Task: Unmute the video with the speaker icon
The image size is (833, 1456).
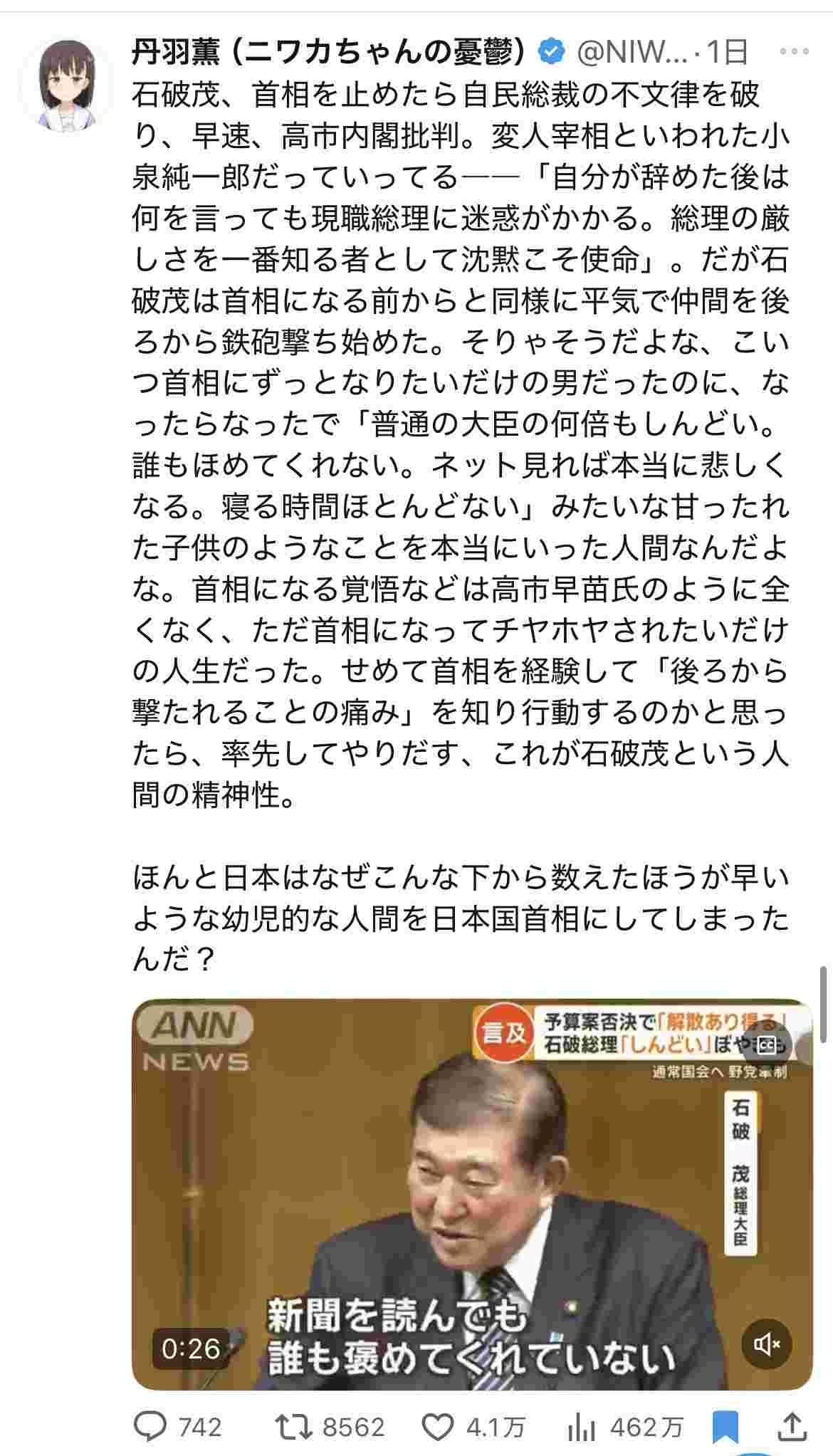Action: point(767,1344)
